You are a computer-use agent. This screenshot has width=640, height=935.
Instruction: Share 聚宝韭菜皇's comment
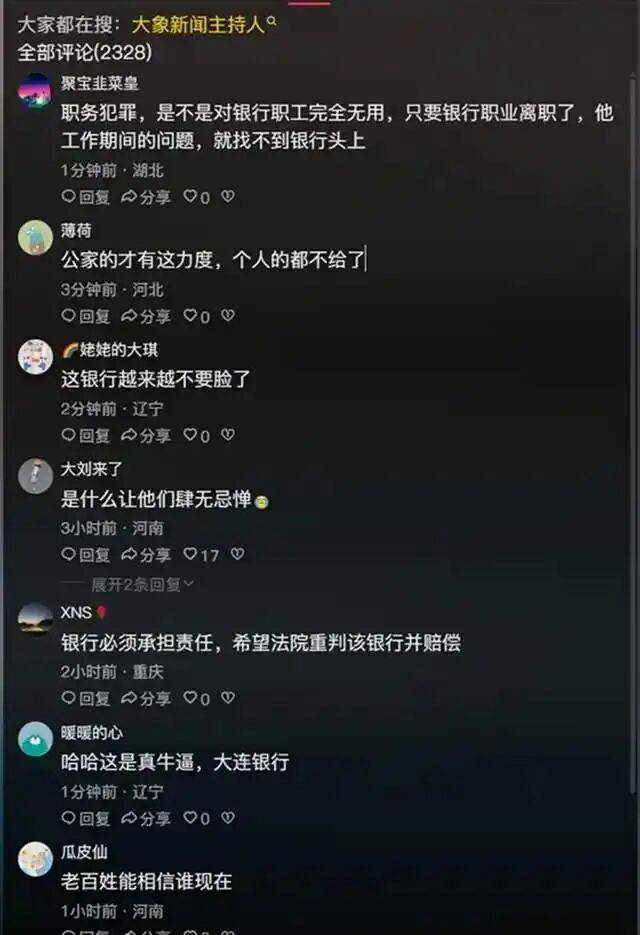point(146,197)
